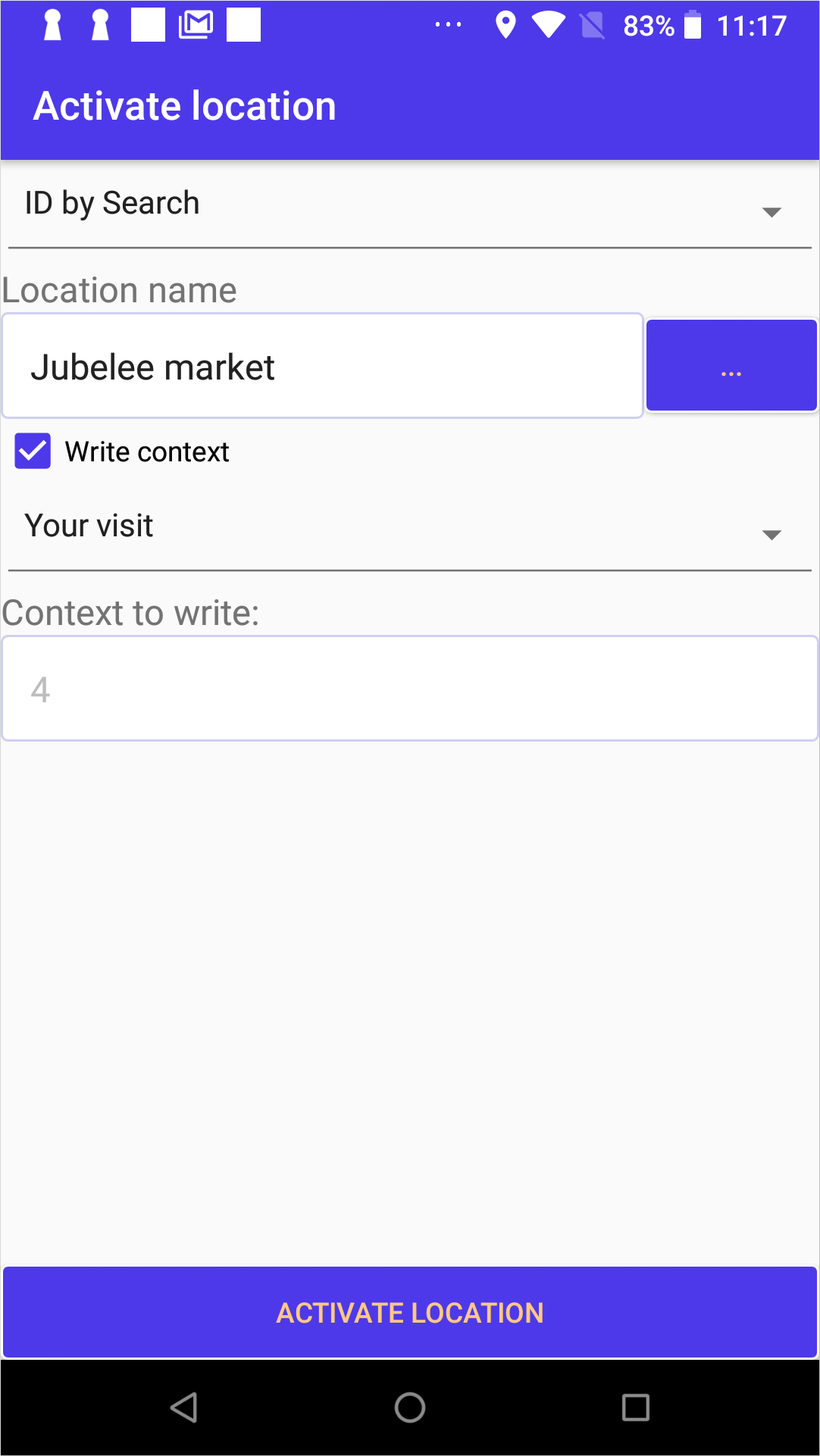
Task: Tap the Activate Location button
Action: coord(409,1313)
